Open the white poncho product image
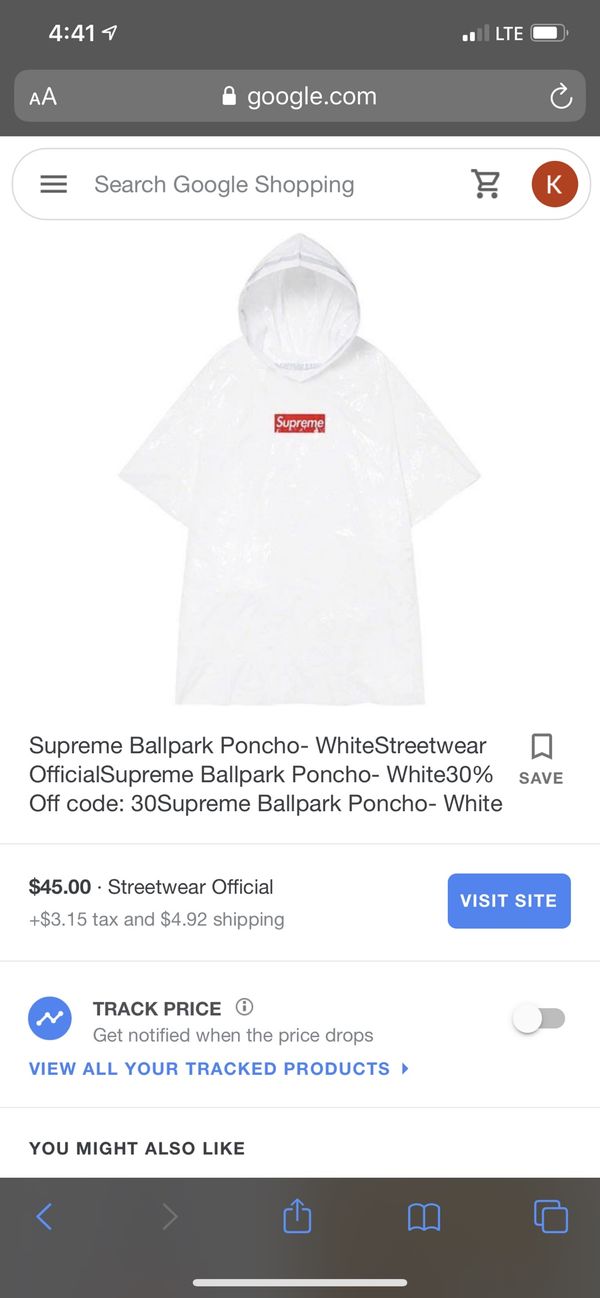The height and width of the screenshot is (1298, 600). [x=300, y=468]
